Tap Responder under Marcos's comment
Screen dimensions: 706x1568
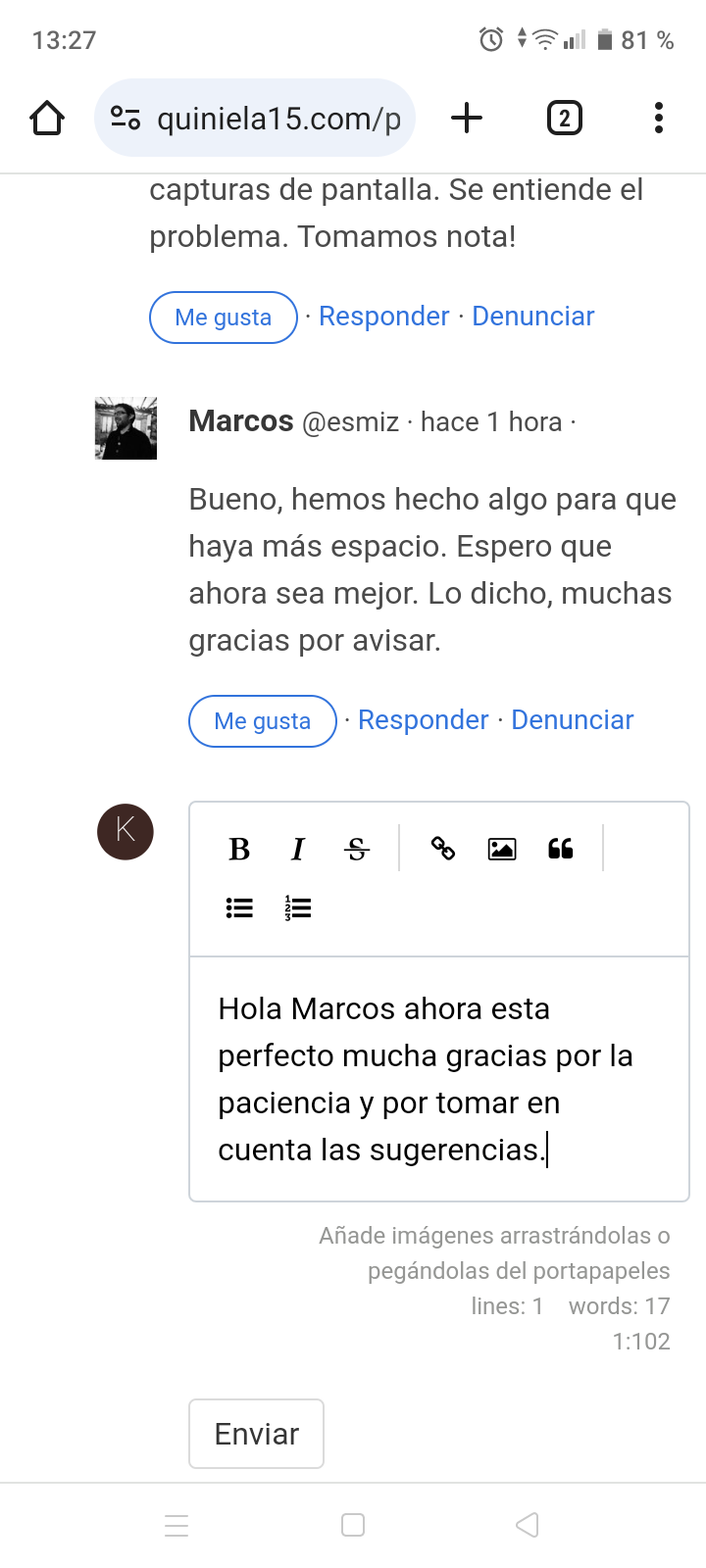tap(423, 720)
